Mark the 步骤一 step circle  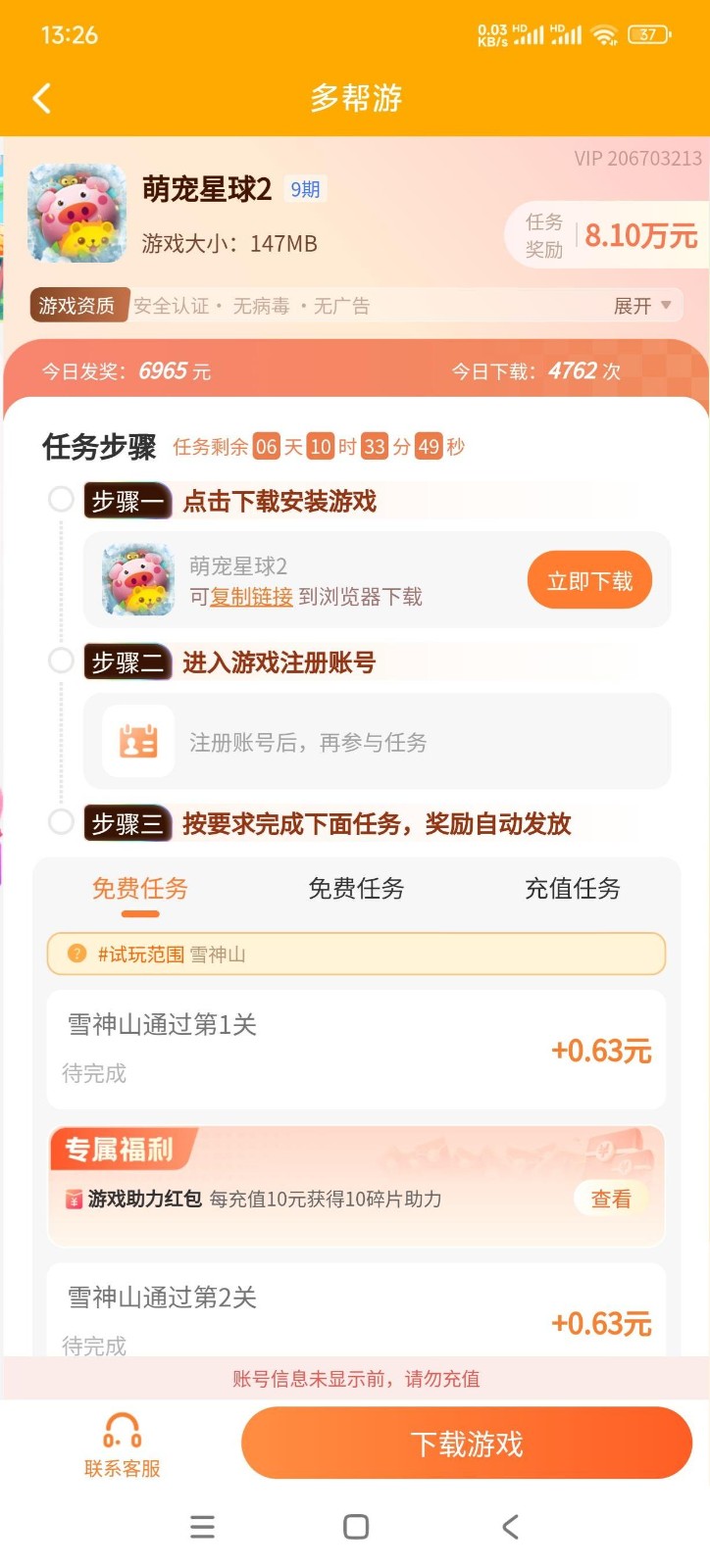click(x=61, y=499)
